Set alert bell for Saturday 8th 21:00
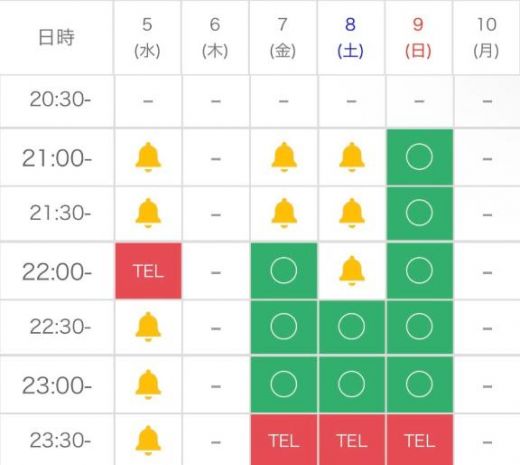 click(x=351, y=157)
